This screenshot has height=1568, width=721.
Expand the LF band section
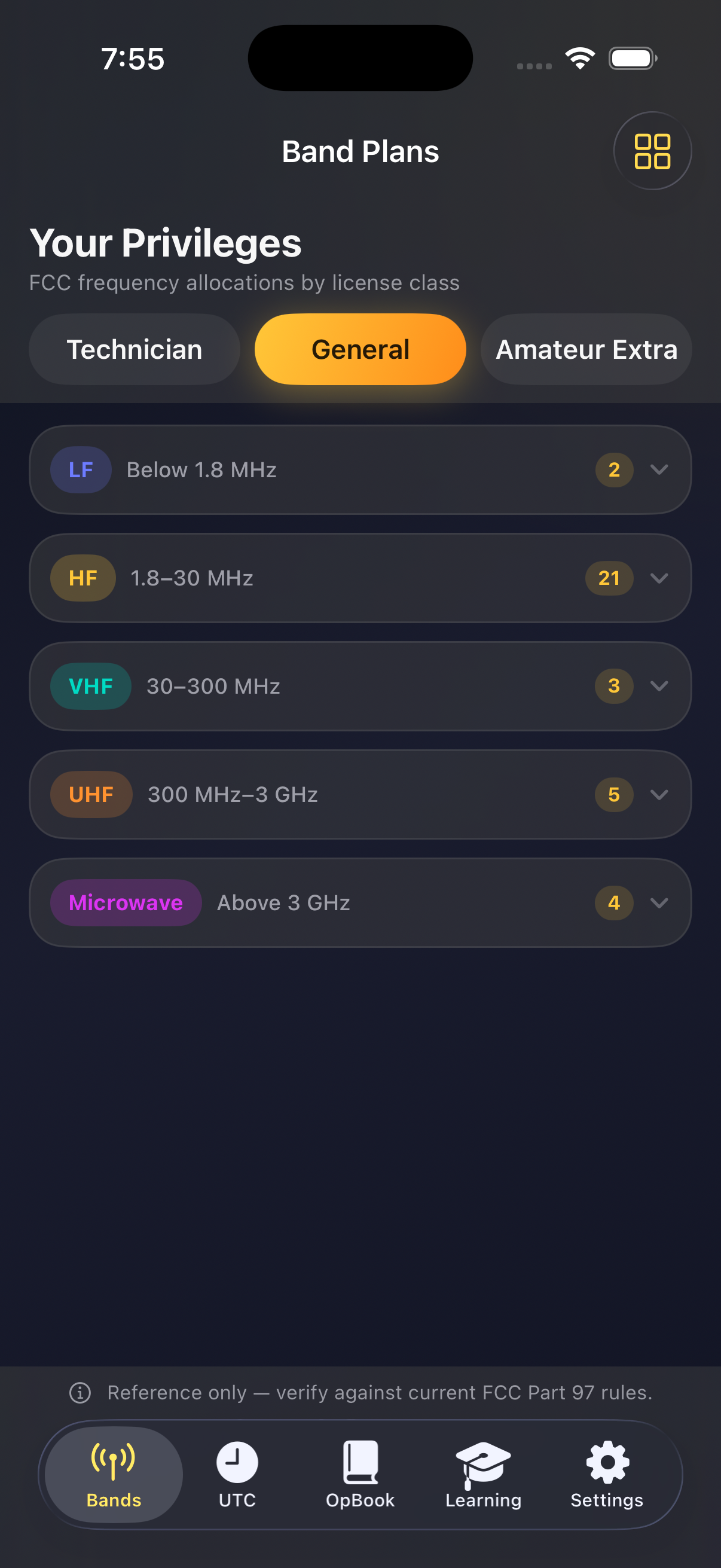pos(360,470)
